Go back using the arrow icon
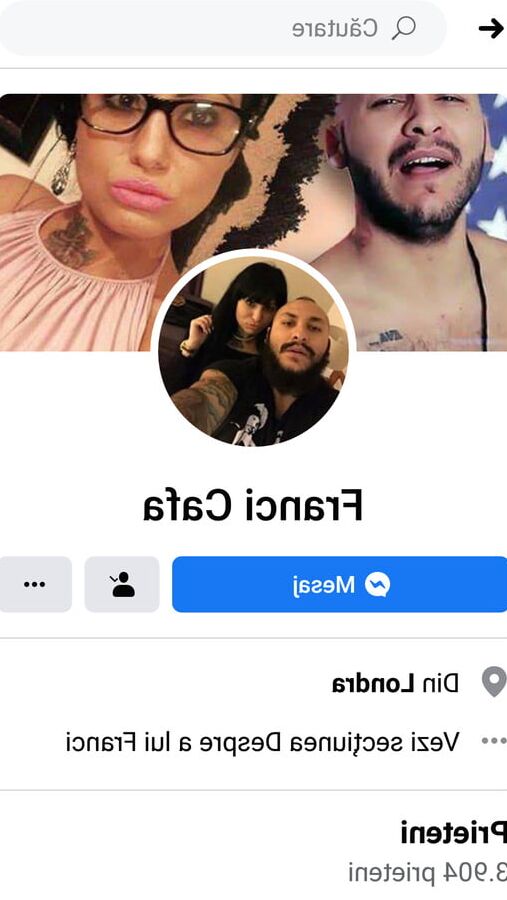The height and width of the screenshot is (900, 507). pyautogui.click(x=491, y=28)
